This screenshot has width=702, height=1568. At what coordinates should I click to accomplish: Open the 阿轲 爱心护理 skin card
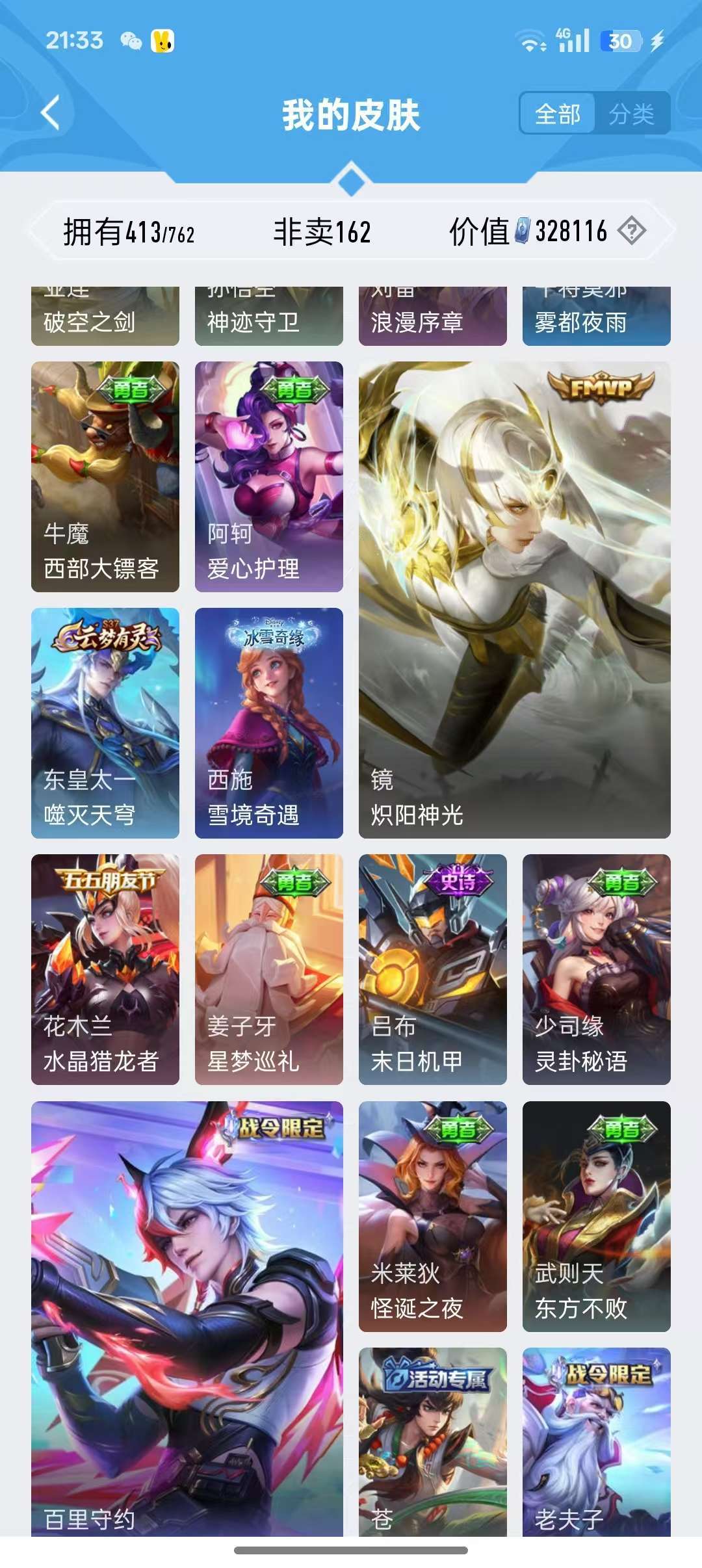(269, 477)
